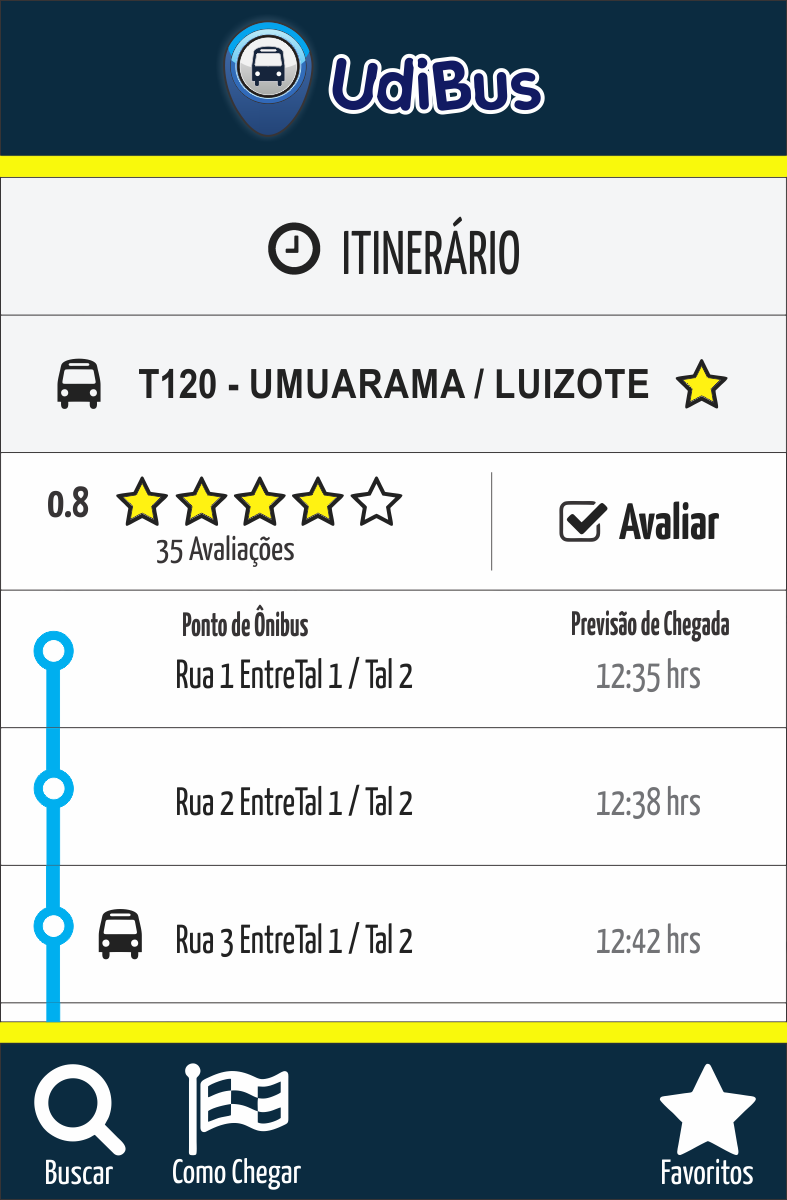This screenshot has width=787, height=1200.
Task: Open the Rua 2 EntreTal stop row
Action: pyautogui.click(x=294, y=802)
